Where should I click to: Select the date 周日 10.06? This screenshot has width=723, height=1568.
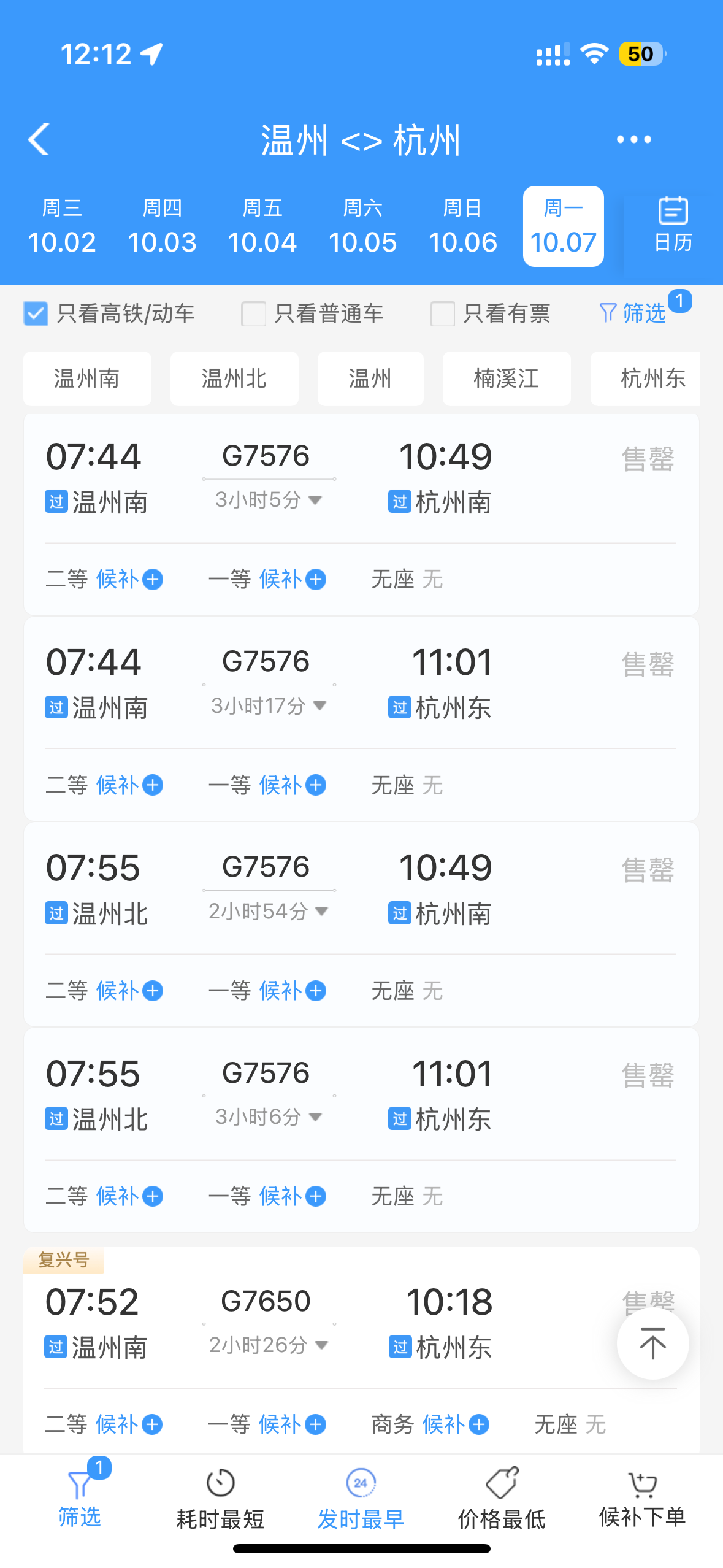click(x=462, y=226)
